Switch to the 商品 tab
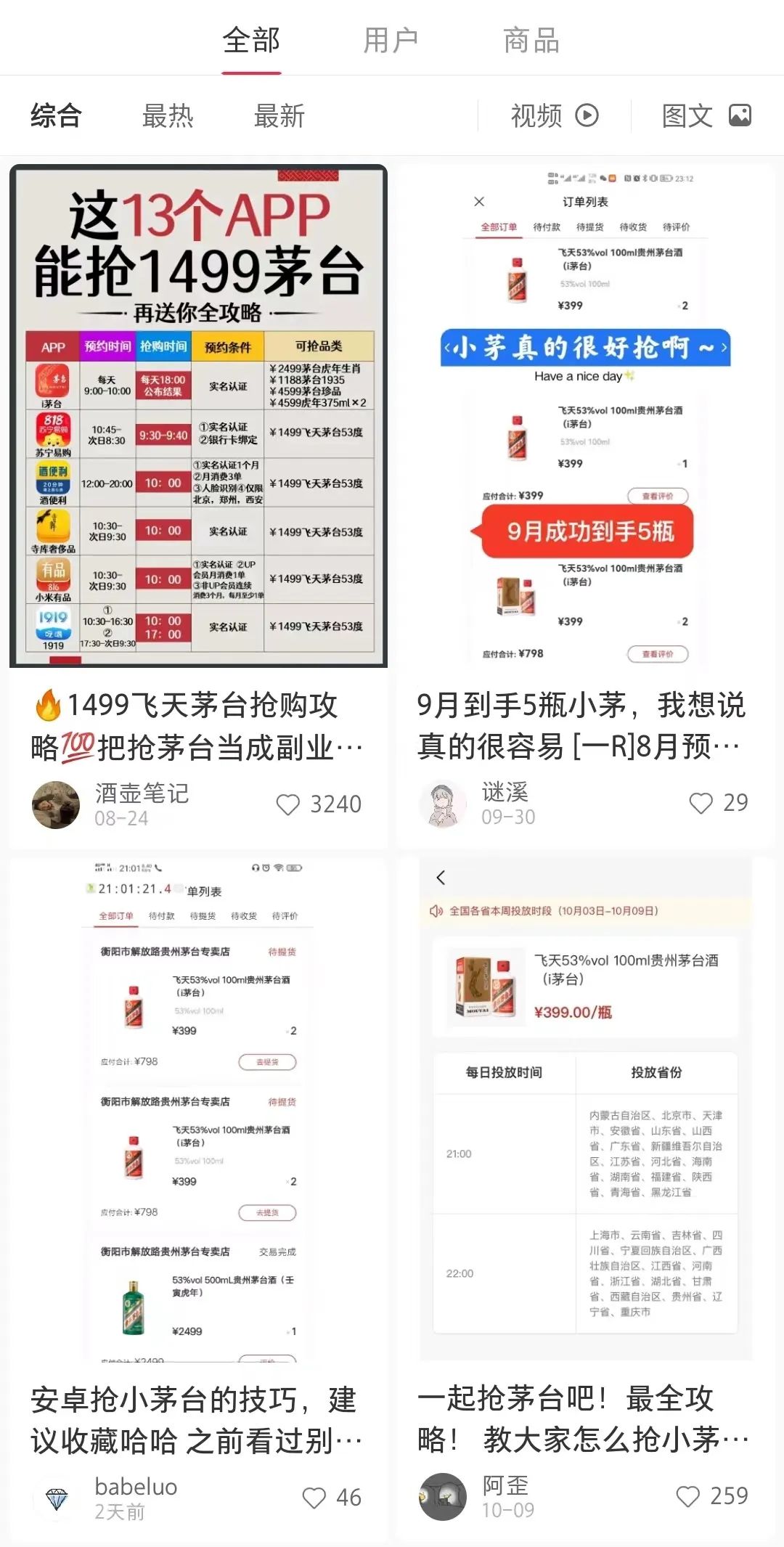 coord(531,41)
